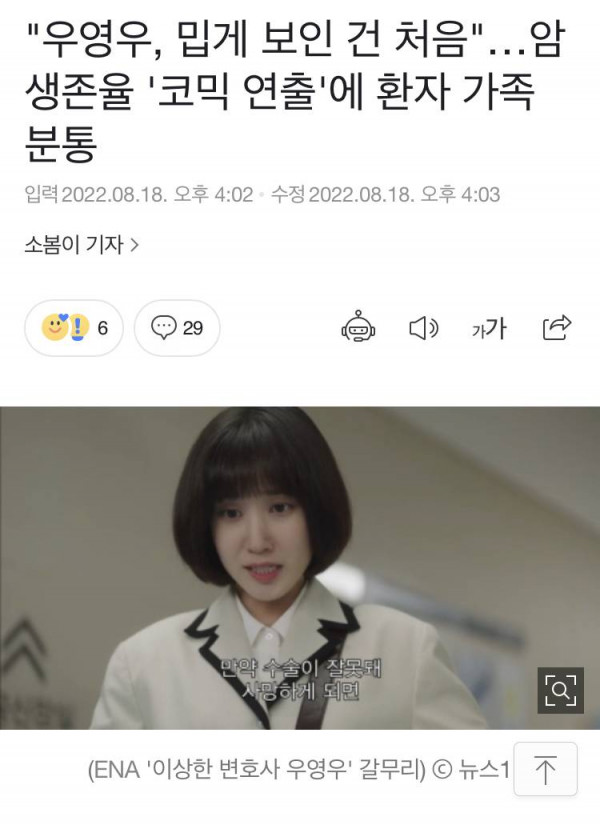Enlarge the article photo with magnifier icon
The width and height of the screenshot is (600, 829).
[x=561, y=689]
